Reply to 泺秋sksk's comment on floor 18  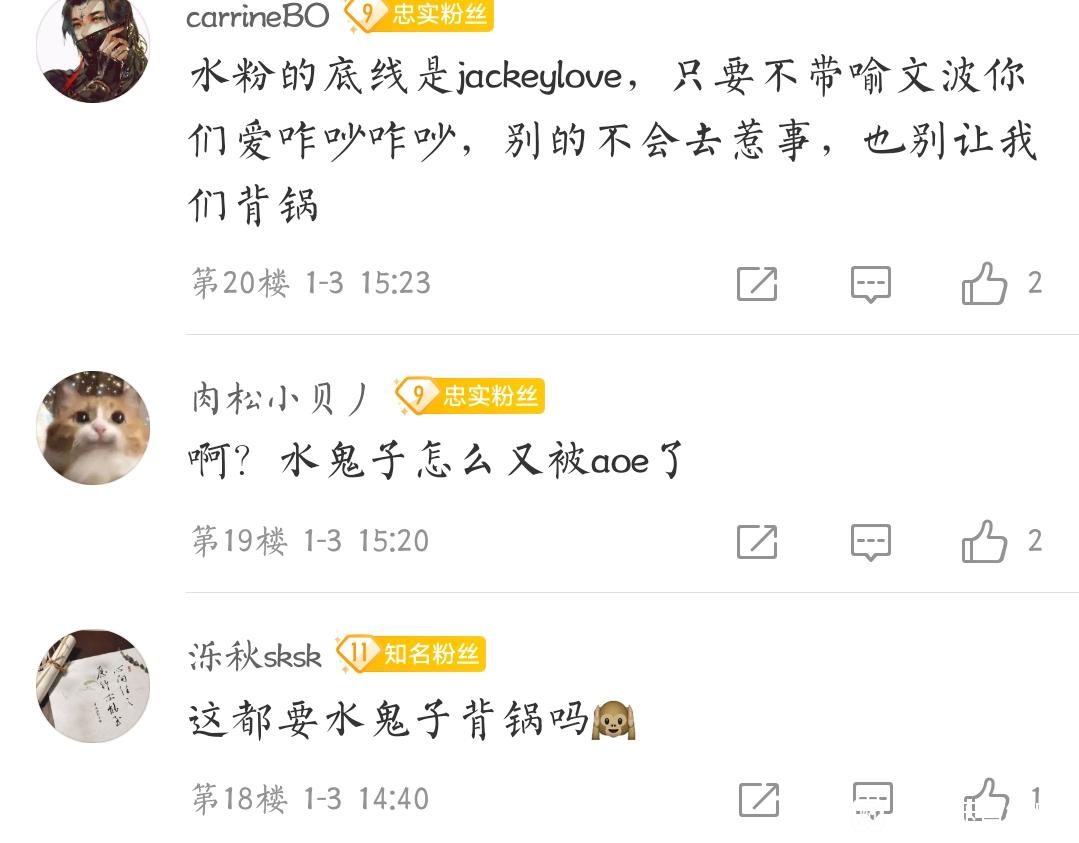[871, 799]
